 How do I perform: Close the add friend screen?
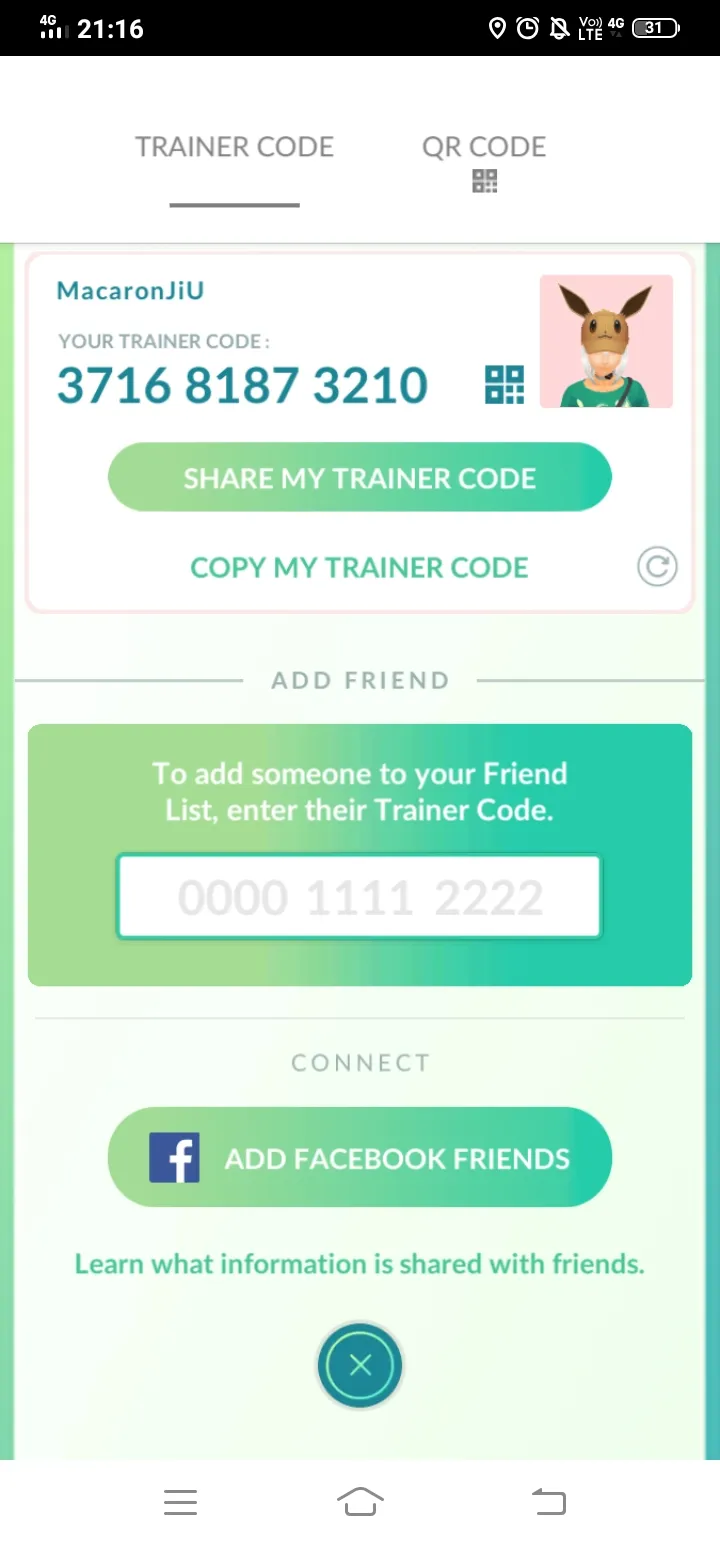click(x=360, y=1365)
